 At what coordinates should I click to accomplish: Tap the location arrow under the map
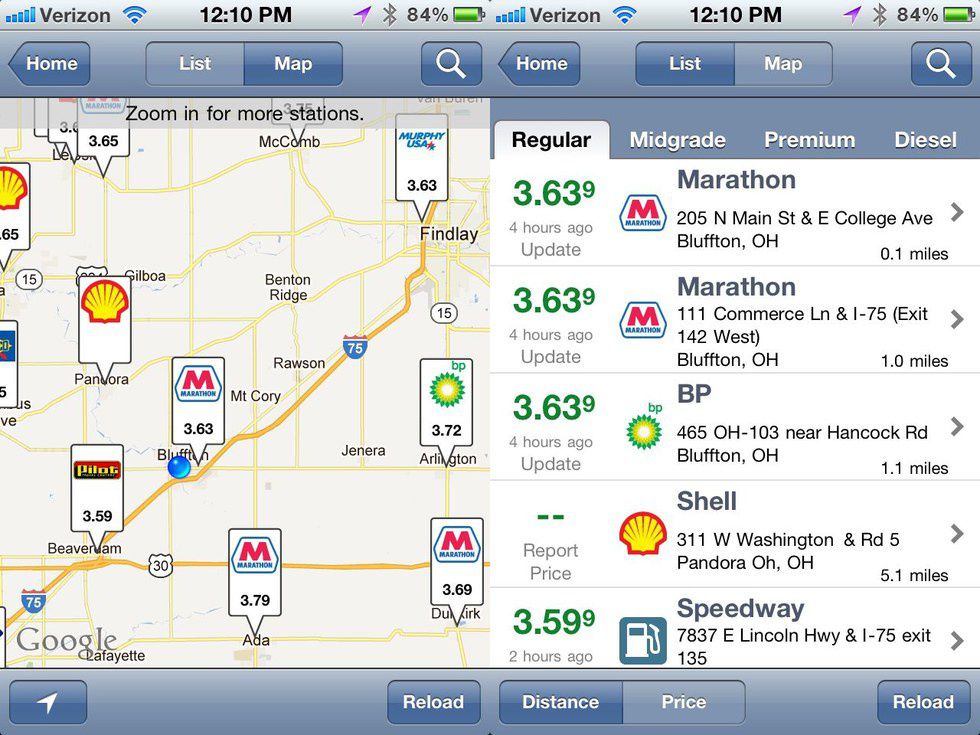(x=48, y=702)
